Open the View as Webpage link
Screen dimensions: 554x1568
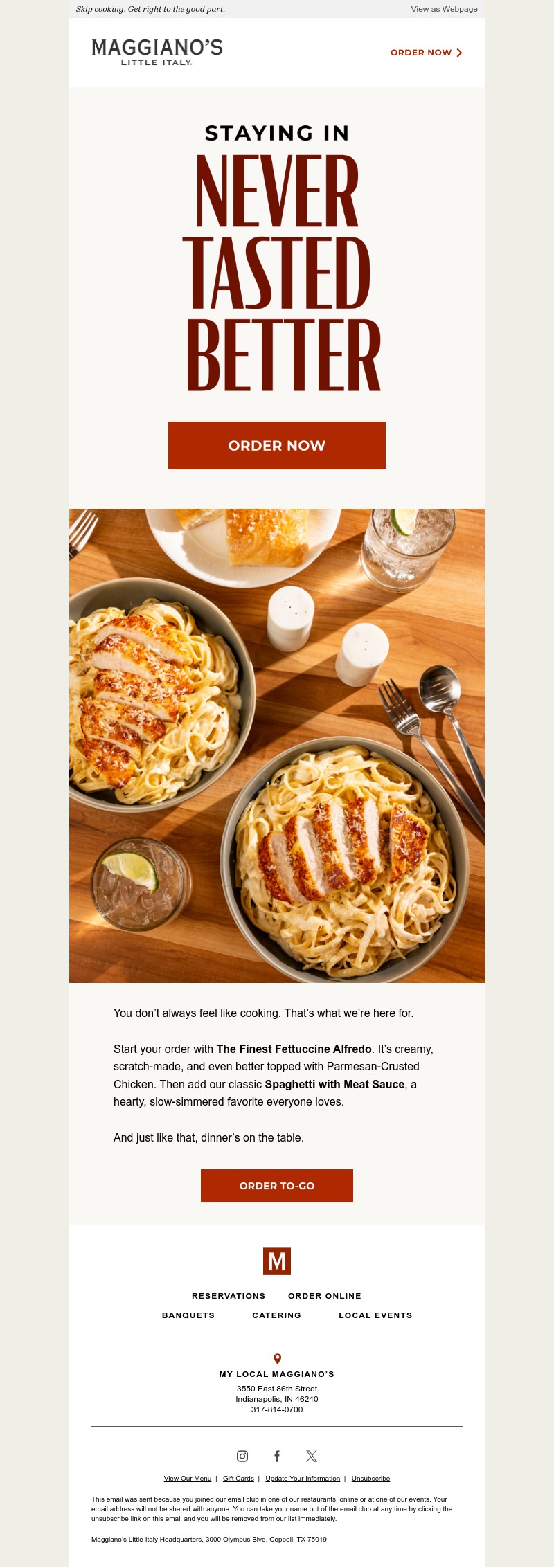tap(445, 9)
